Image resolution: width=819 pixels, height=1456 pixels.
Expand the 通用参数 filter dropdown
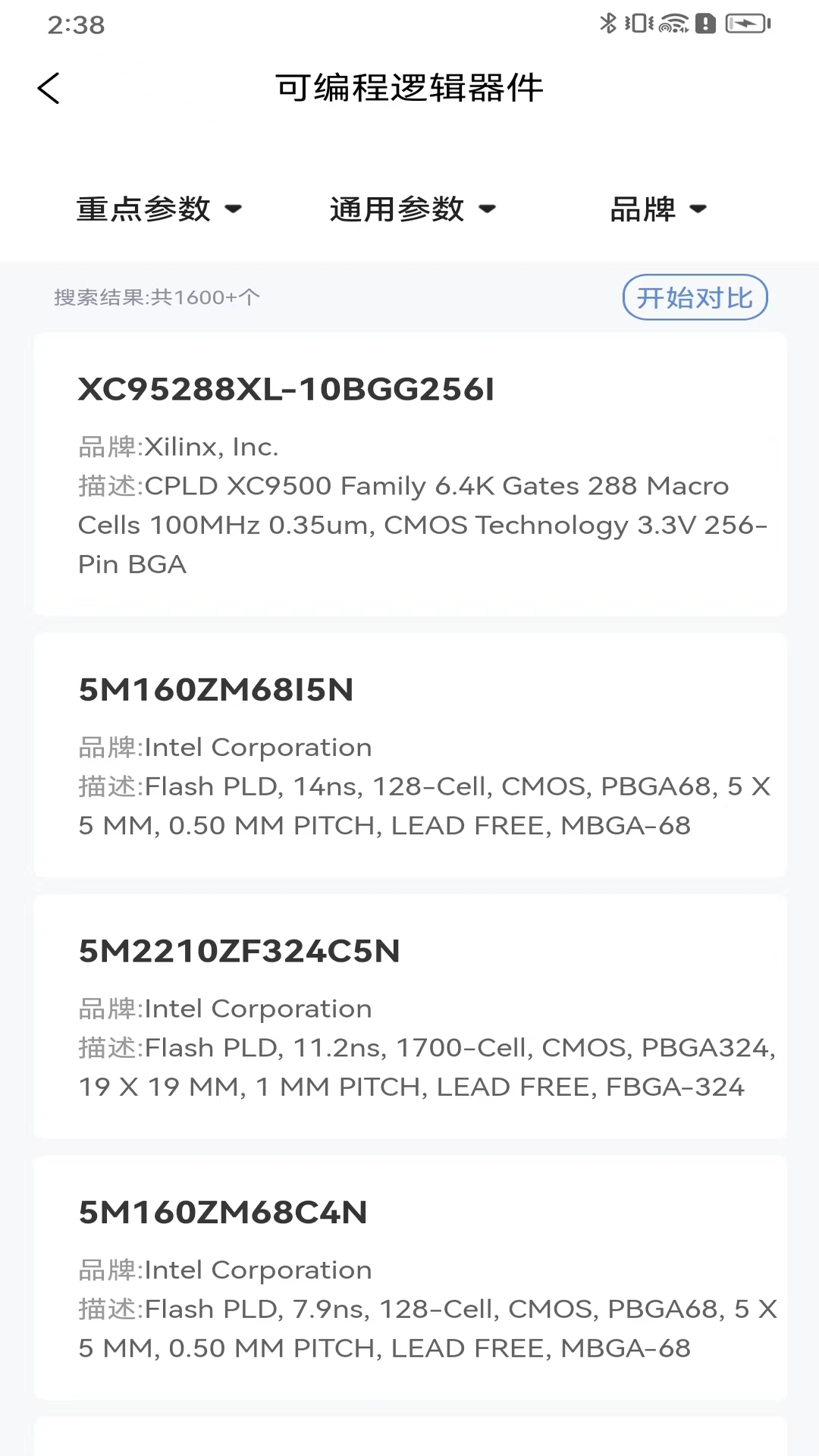click(413, 209)
